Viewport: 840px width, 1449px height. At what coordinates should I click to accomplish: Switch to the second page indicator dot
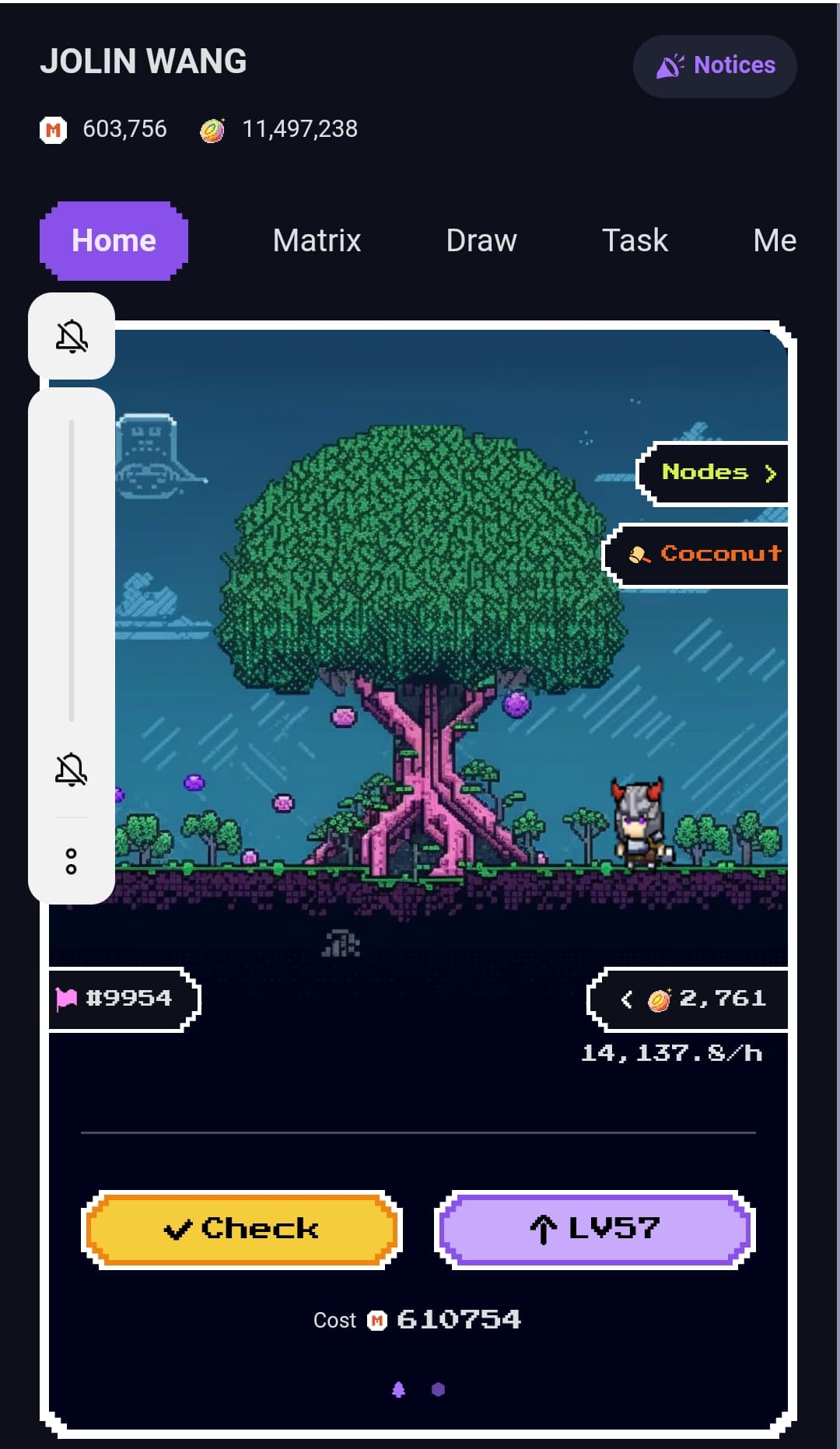tap(438, 1389)
